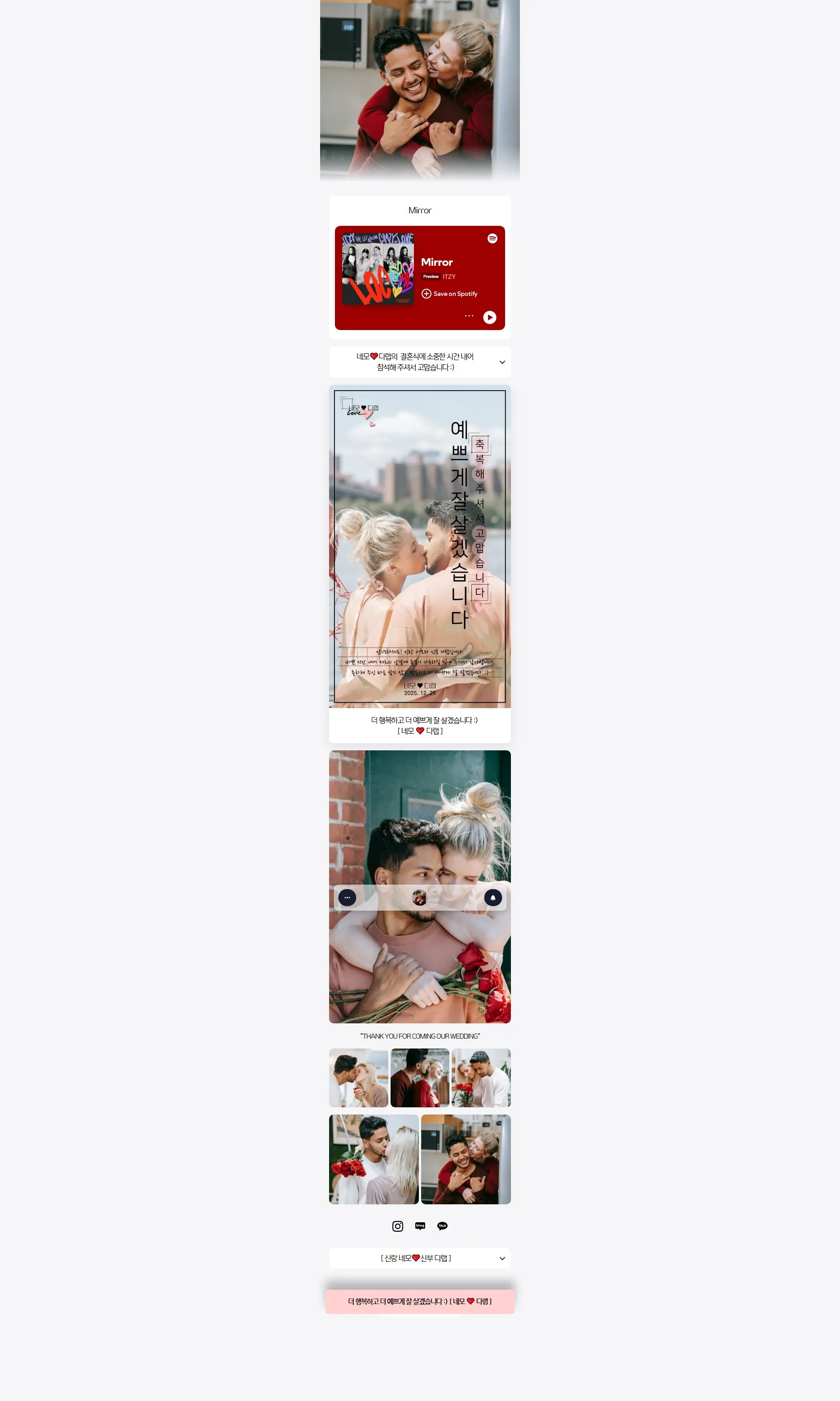Screen dimensions: 840x1401
Task: Play the Mirror track preview
Action: pyautogui.click(x=490, y=317)
